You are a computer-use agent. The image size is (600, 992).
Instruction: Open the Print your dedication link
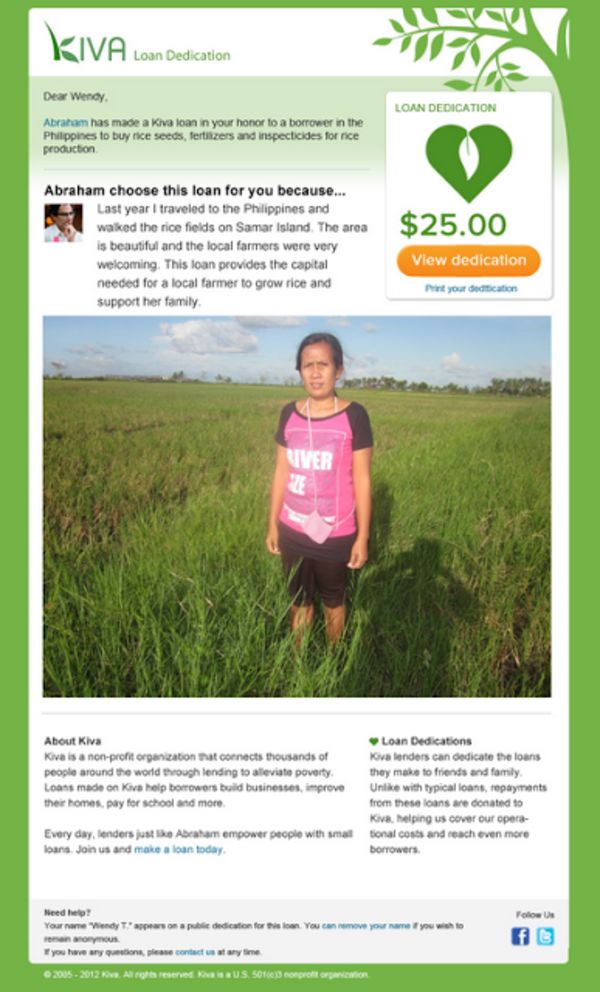(470, 288)
